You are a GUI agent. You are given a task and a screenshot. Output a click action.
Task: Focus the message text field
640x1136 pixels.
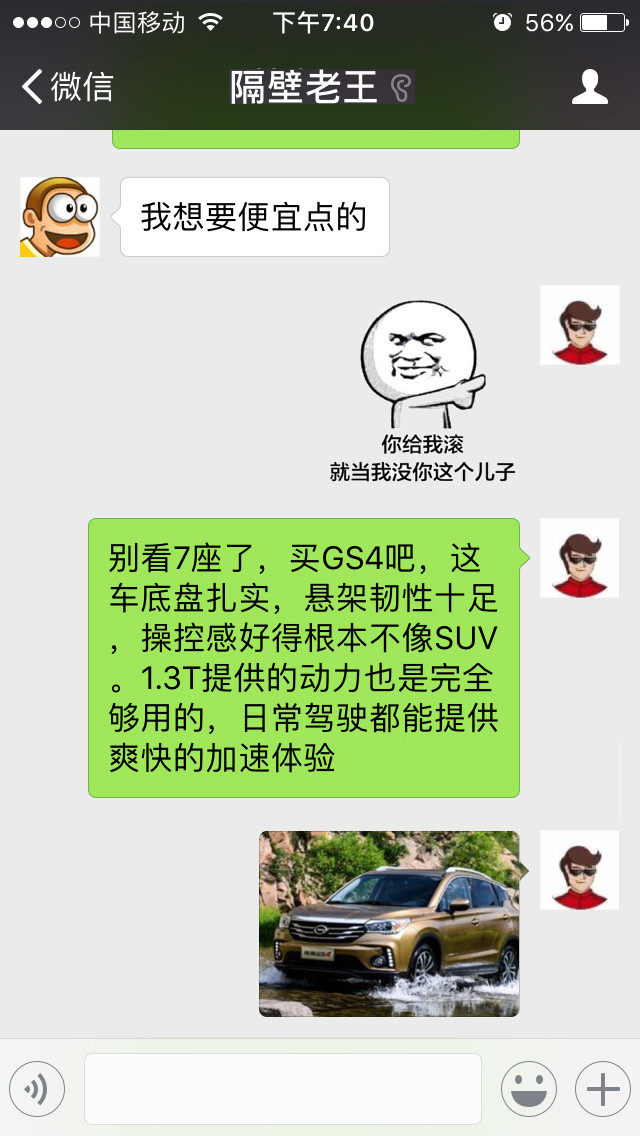pyautogui.click(x=282, y=1088)
